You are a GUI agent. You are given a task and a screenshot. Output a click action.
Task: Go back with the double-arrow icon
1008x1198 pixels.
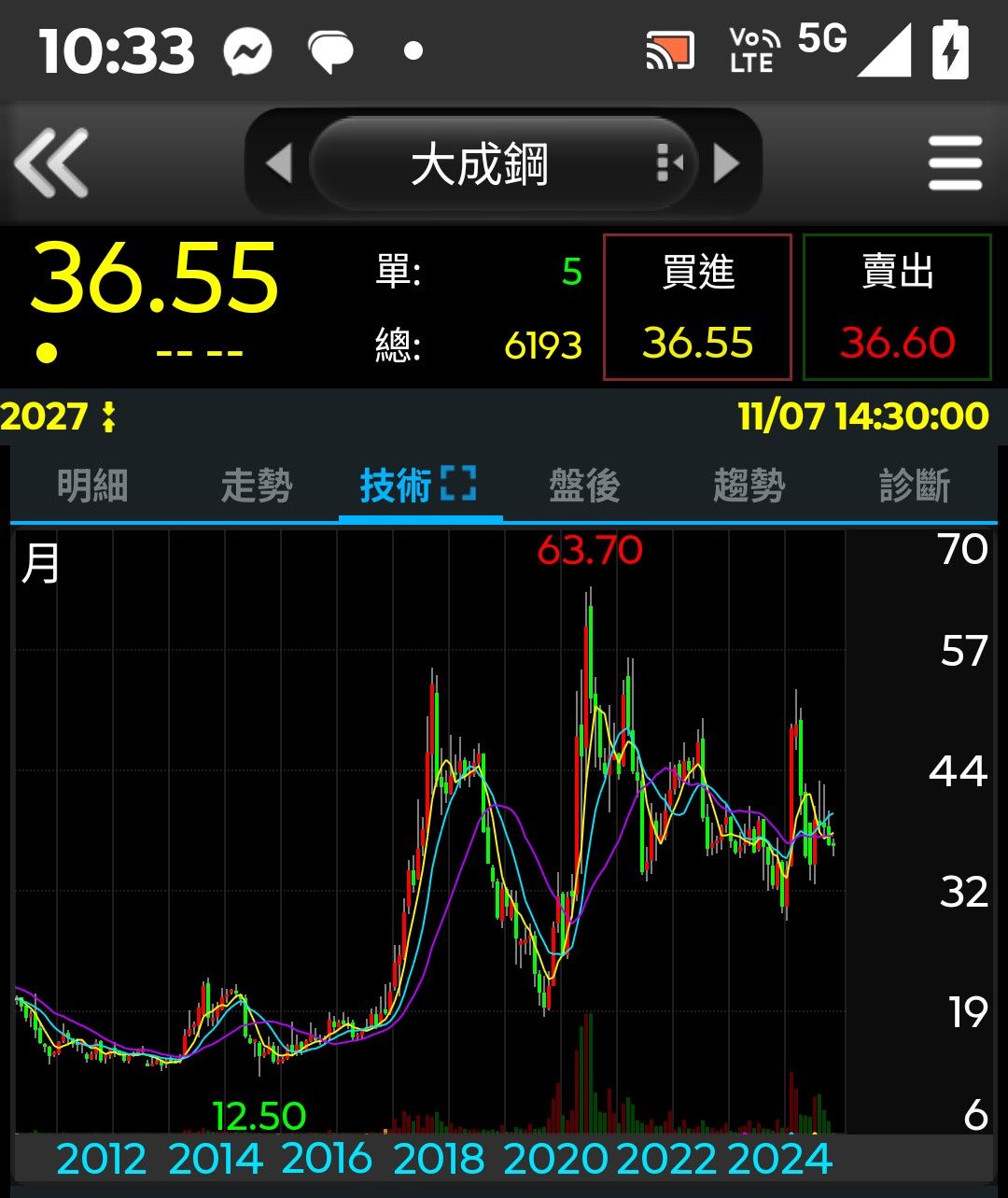(x=52, y=164)
